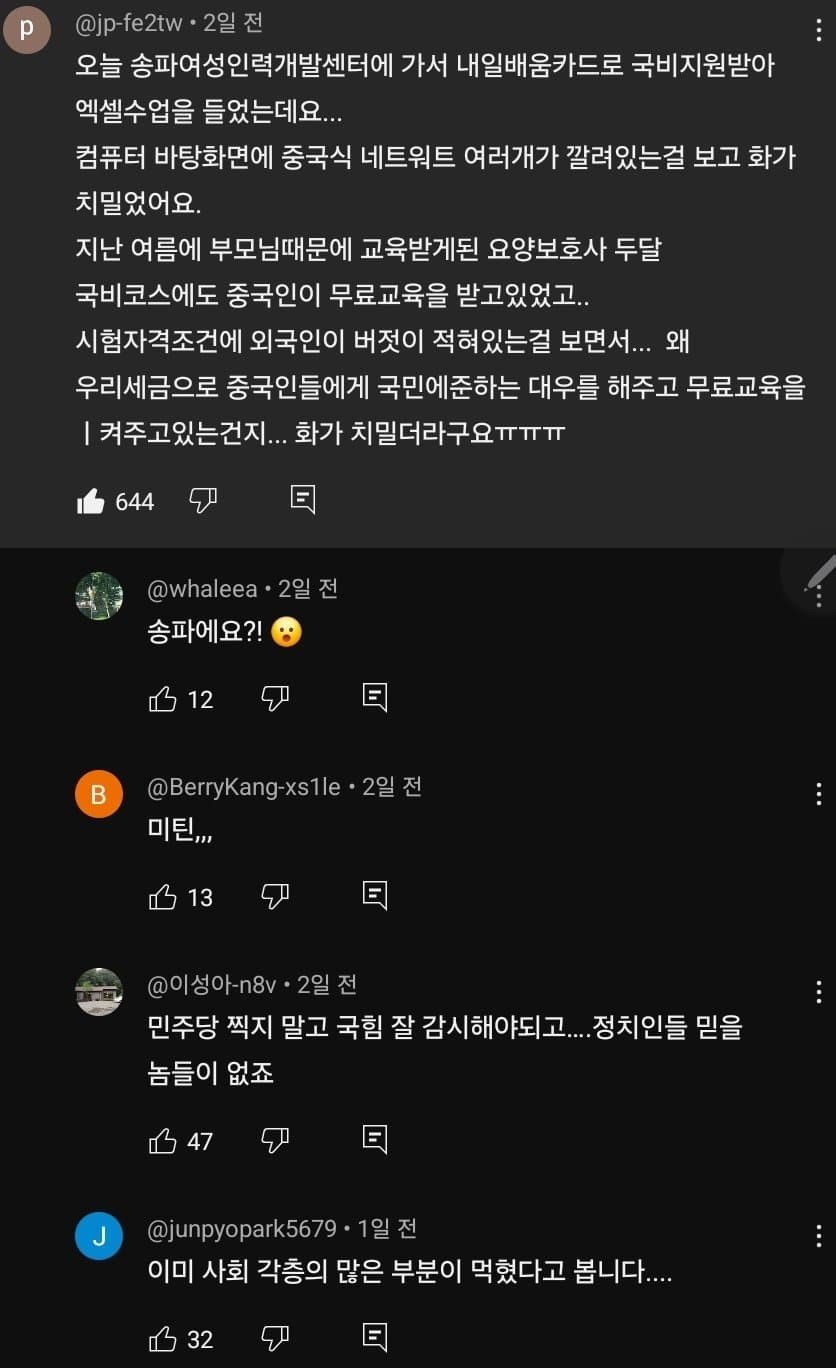Screen dimensions: 836x1368
Task: Click @jp-fe2tw's profile avatar
Action: (x=26, y=30)
